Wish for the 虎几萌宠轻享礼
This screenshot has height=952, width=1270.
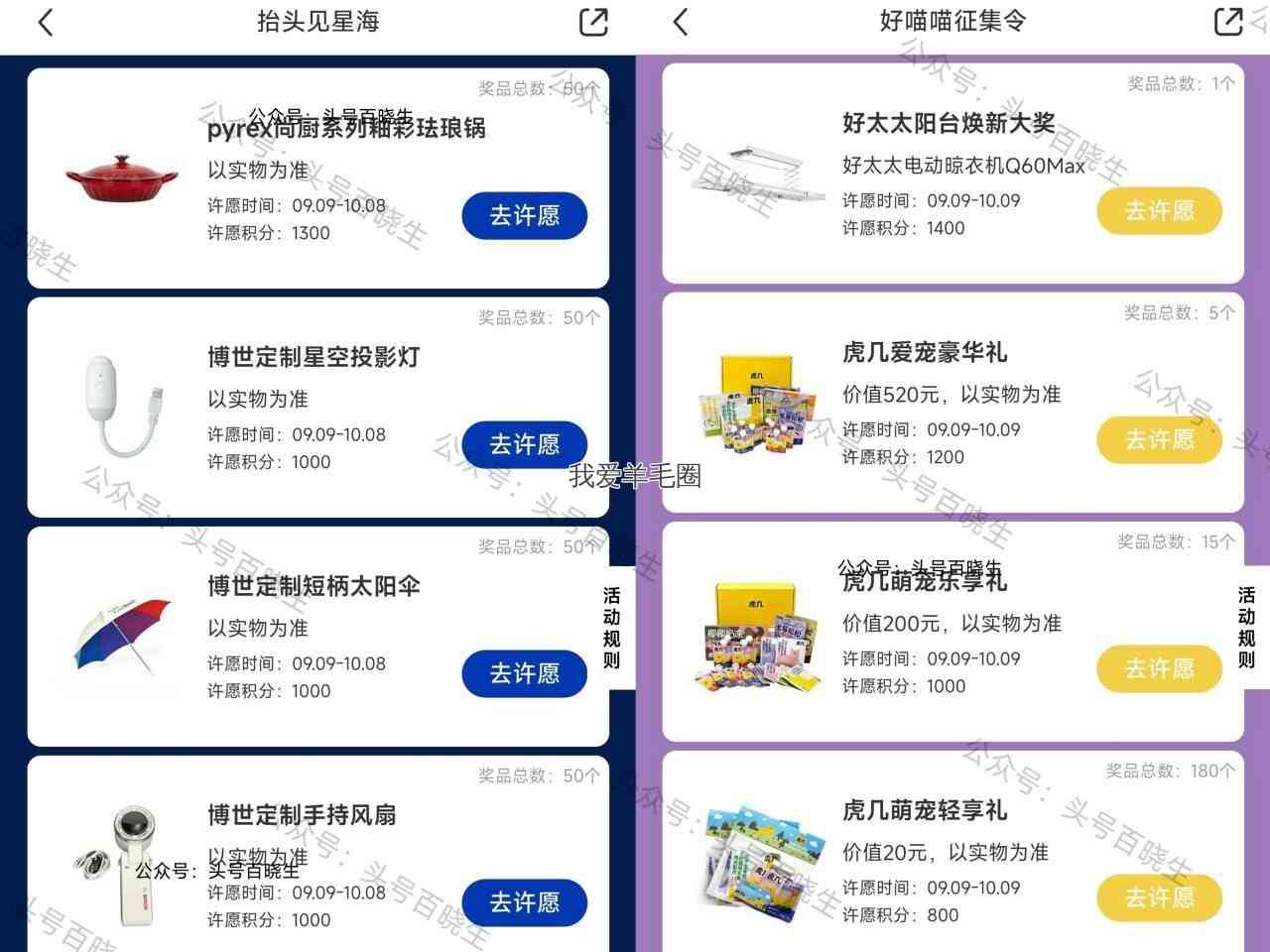[x=1160, y=897]
